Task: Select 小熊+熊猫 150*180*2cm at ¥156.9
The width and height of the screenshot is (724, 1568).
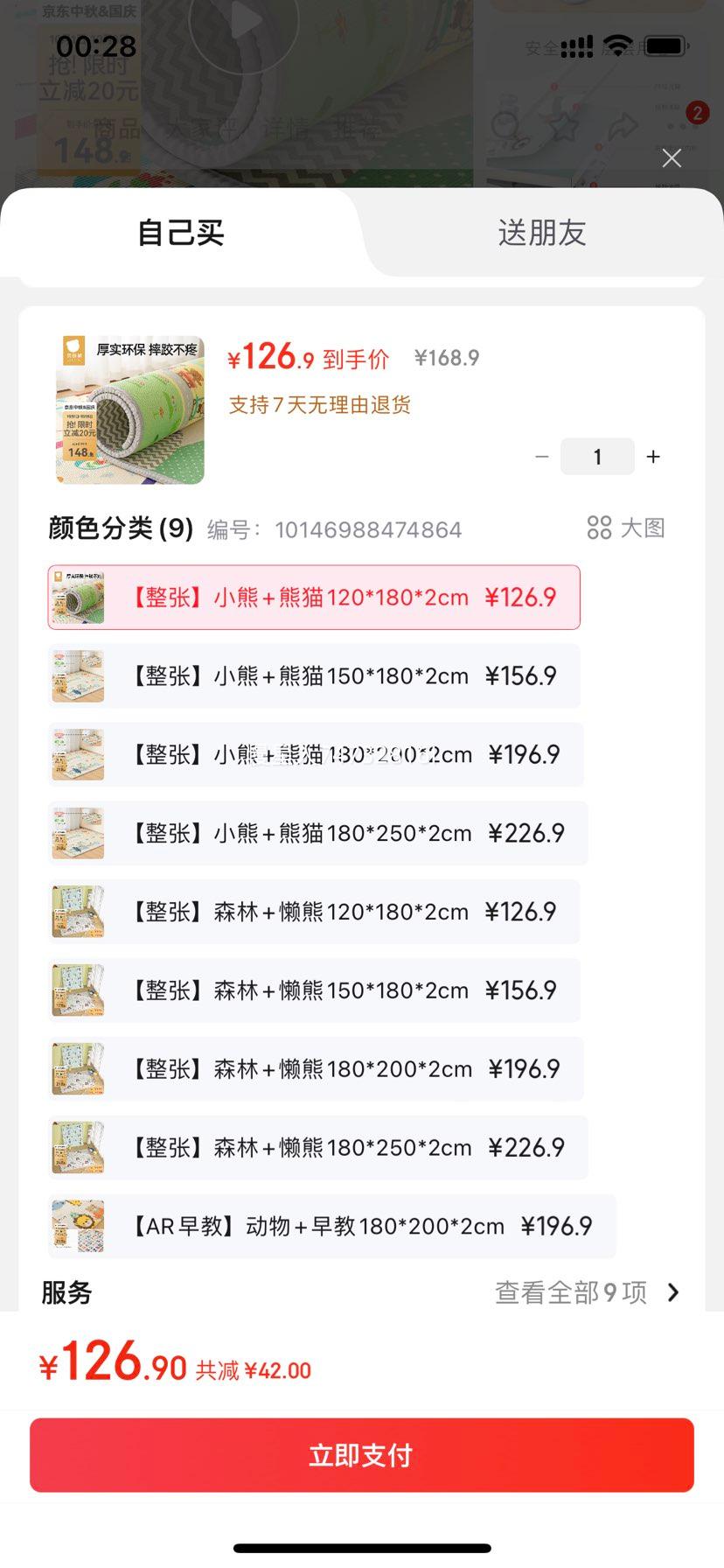Action: [x=314, y=676]
